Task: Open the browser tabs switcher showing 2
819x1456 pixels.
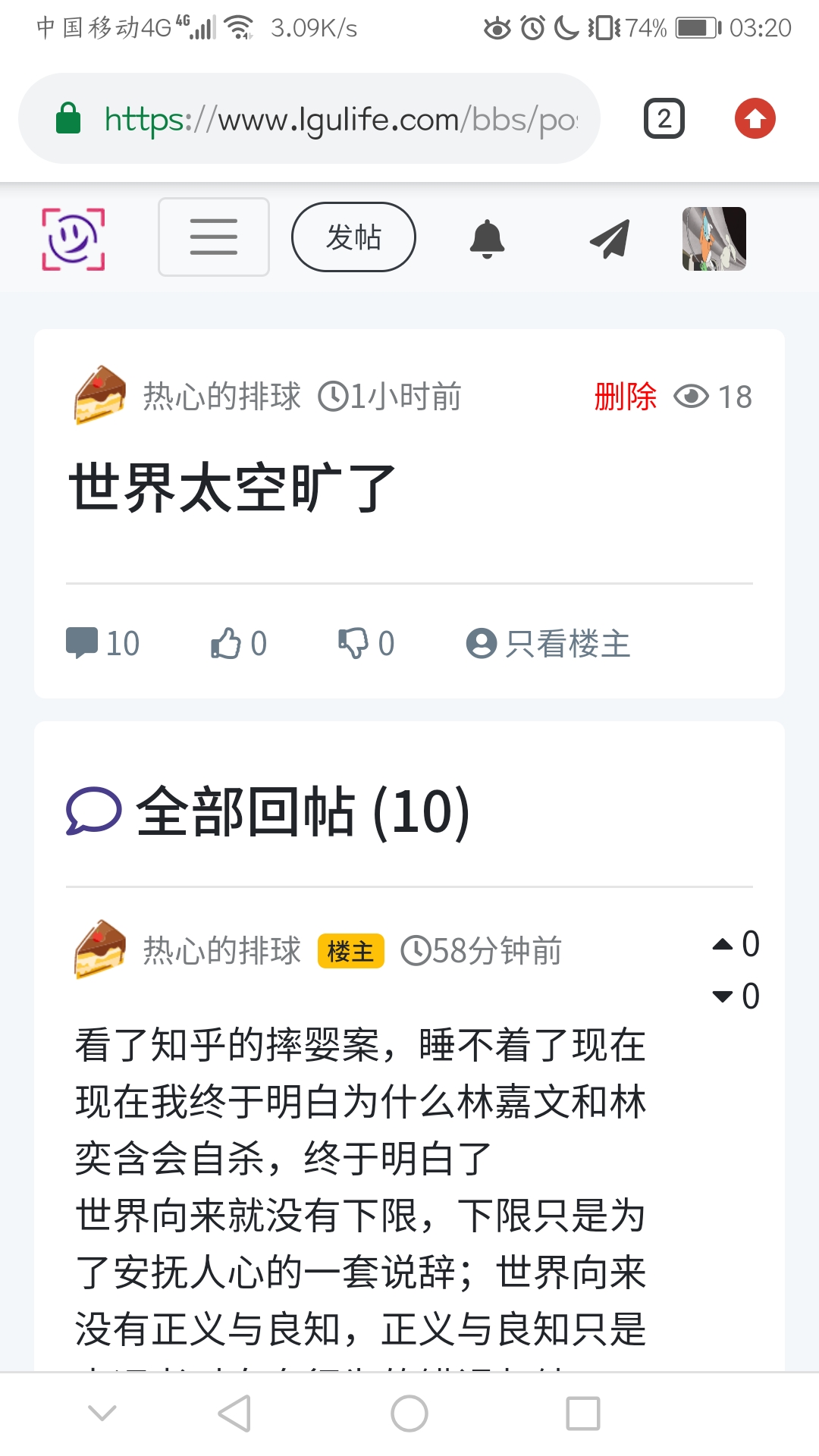Action: pyautogui.click(x=664, y=119)
